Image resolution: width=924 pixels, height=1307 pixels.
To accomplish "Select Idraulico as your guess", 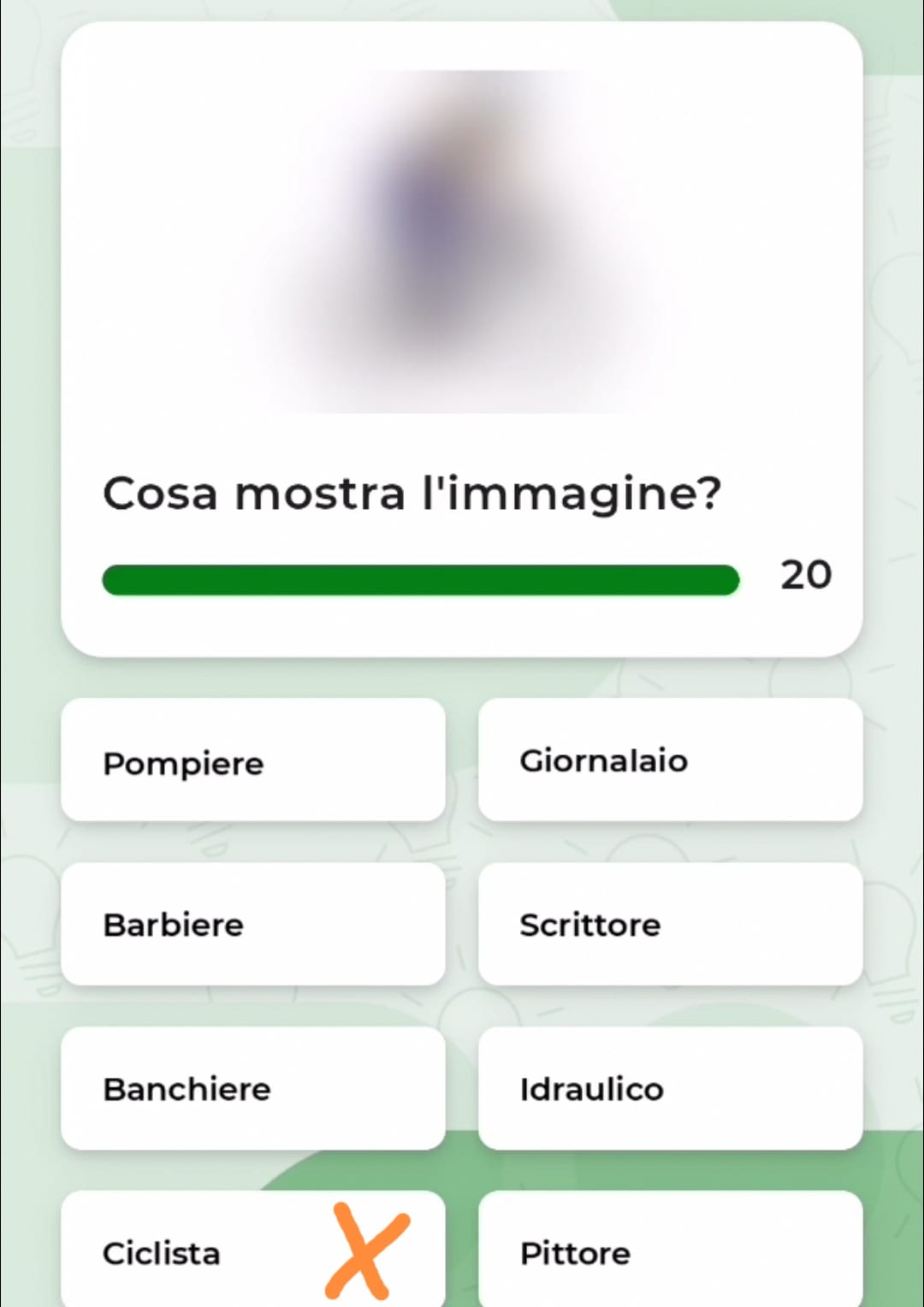I will click(x=670, y=1089).
